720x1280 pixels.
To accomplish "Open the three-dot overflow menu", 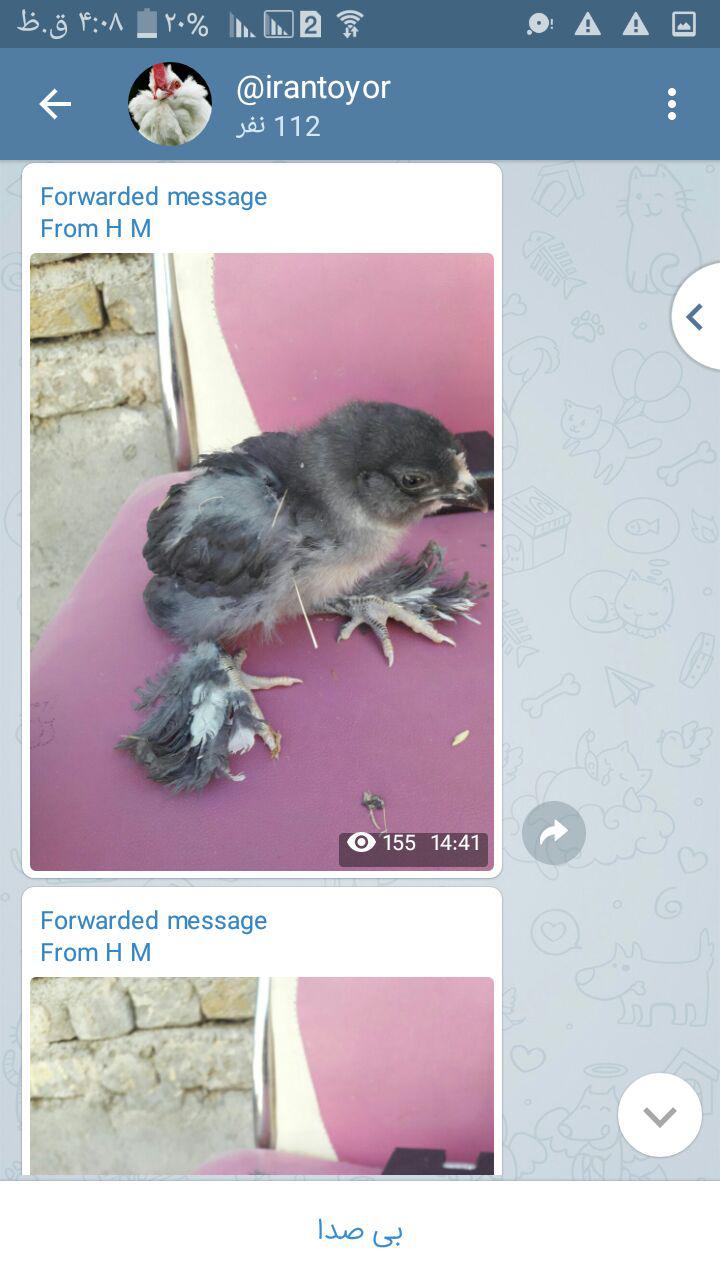I will [671, 104].
